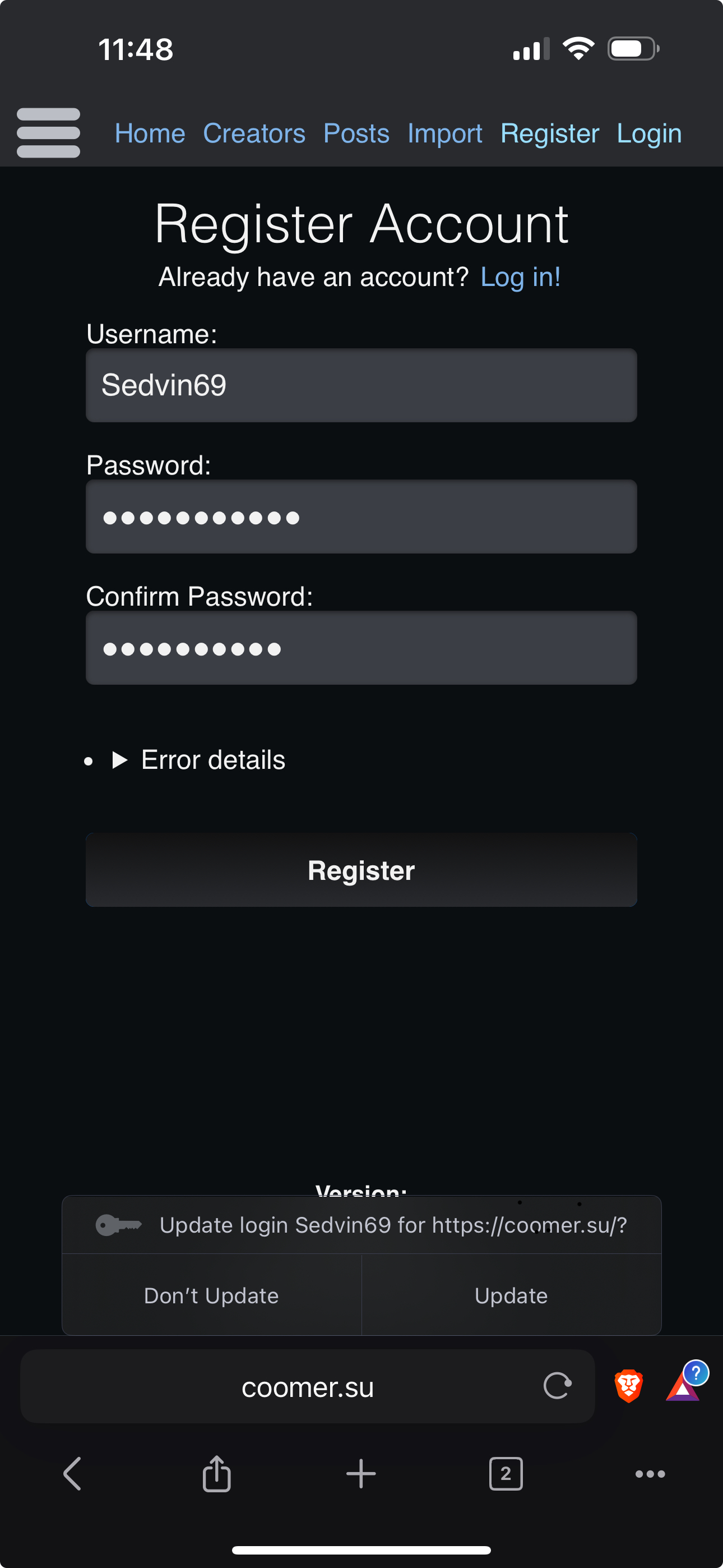Tap the coomer.su address bar
This screenshot has width=723, height=1568.
coord(307,1387)
